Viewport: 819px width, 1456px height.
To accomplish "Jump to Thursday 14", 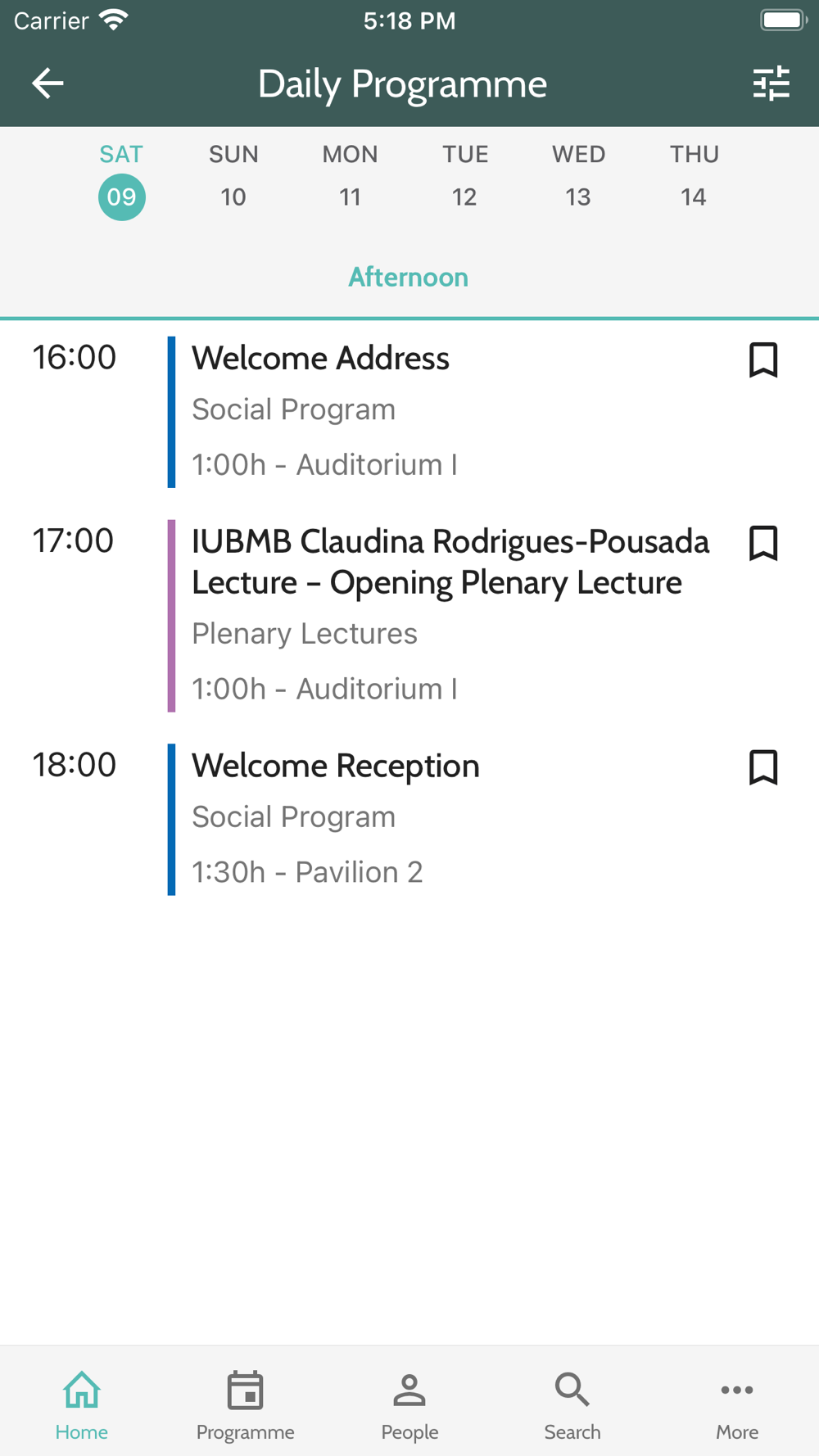I will click(694, 176).
